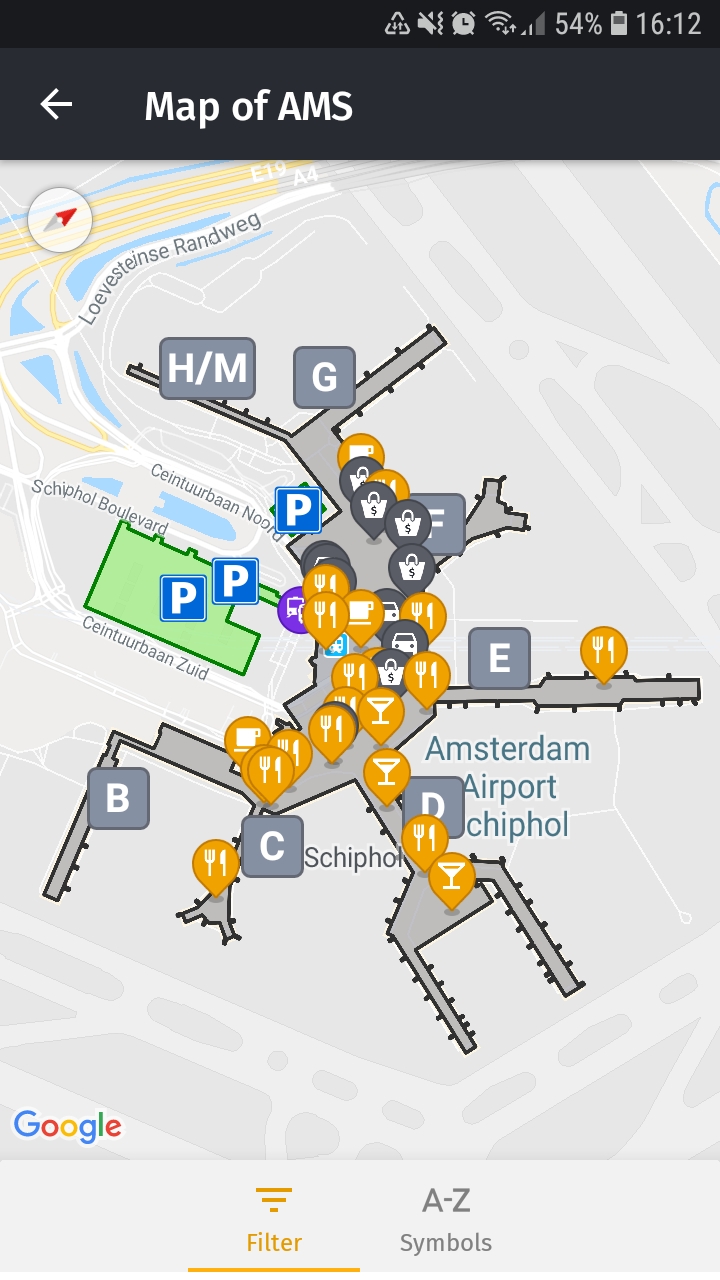Open Google via the logo link
Screen dimensions: 720x1280
69,1126
